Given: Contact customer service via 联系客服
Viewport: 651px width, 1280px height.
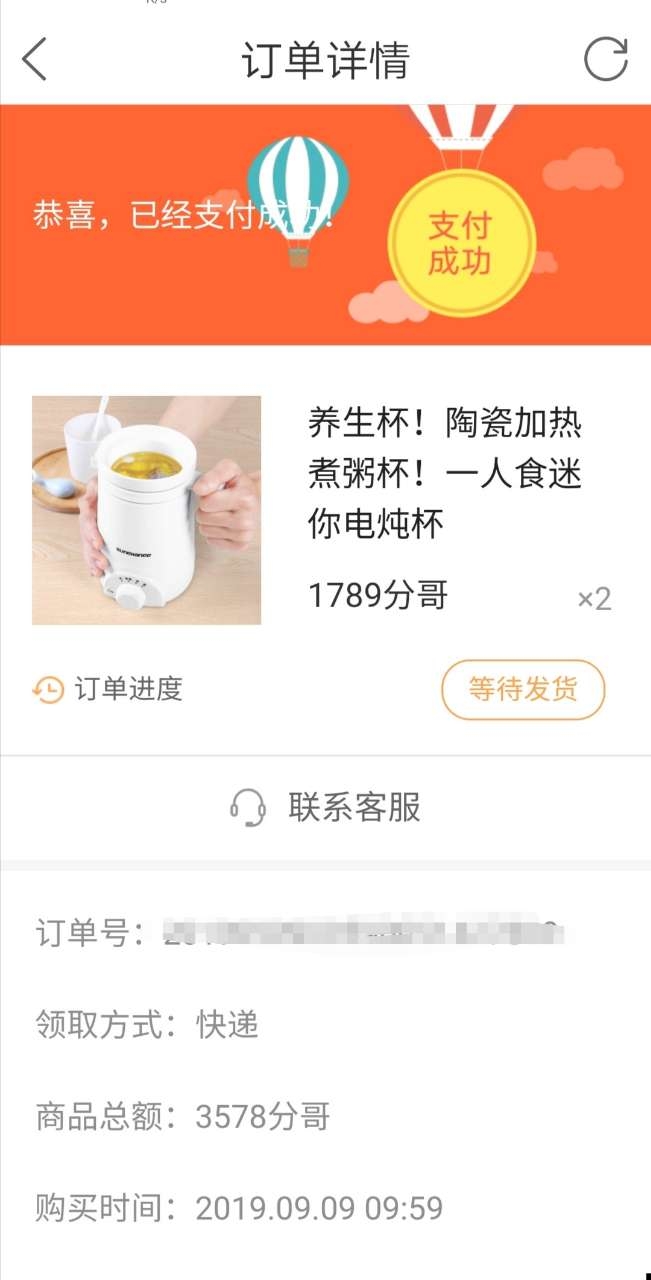Looking at the screenshot, I should [326, 807].
